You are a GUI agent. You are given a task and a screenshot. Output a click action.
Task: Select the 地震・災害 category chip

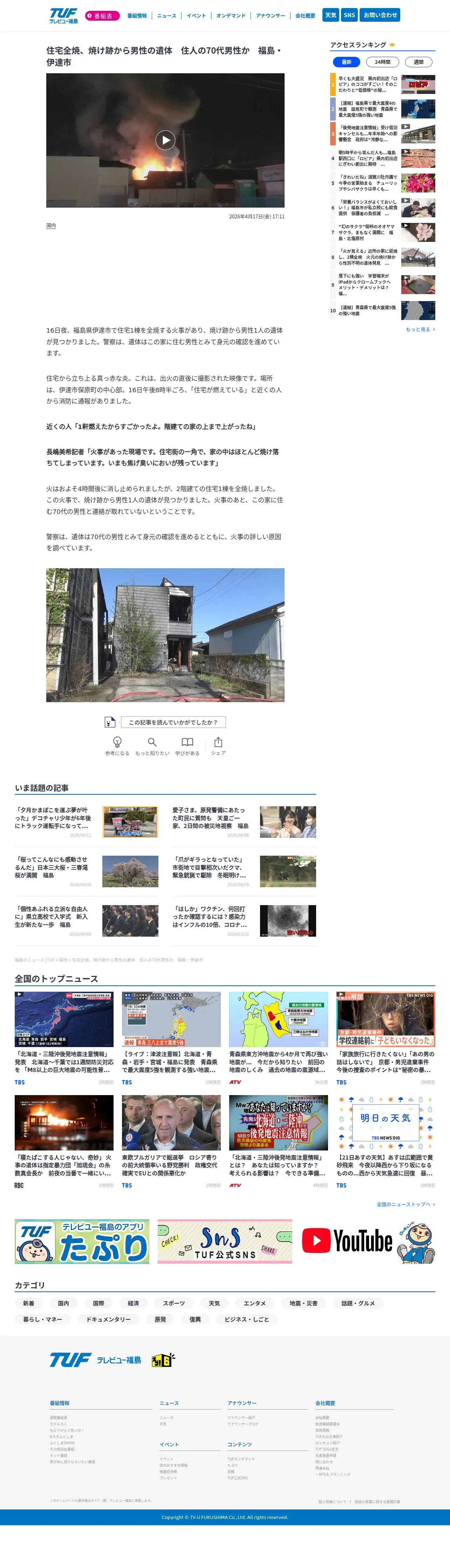(x=303, y=1303)
